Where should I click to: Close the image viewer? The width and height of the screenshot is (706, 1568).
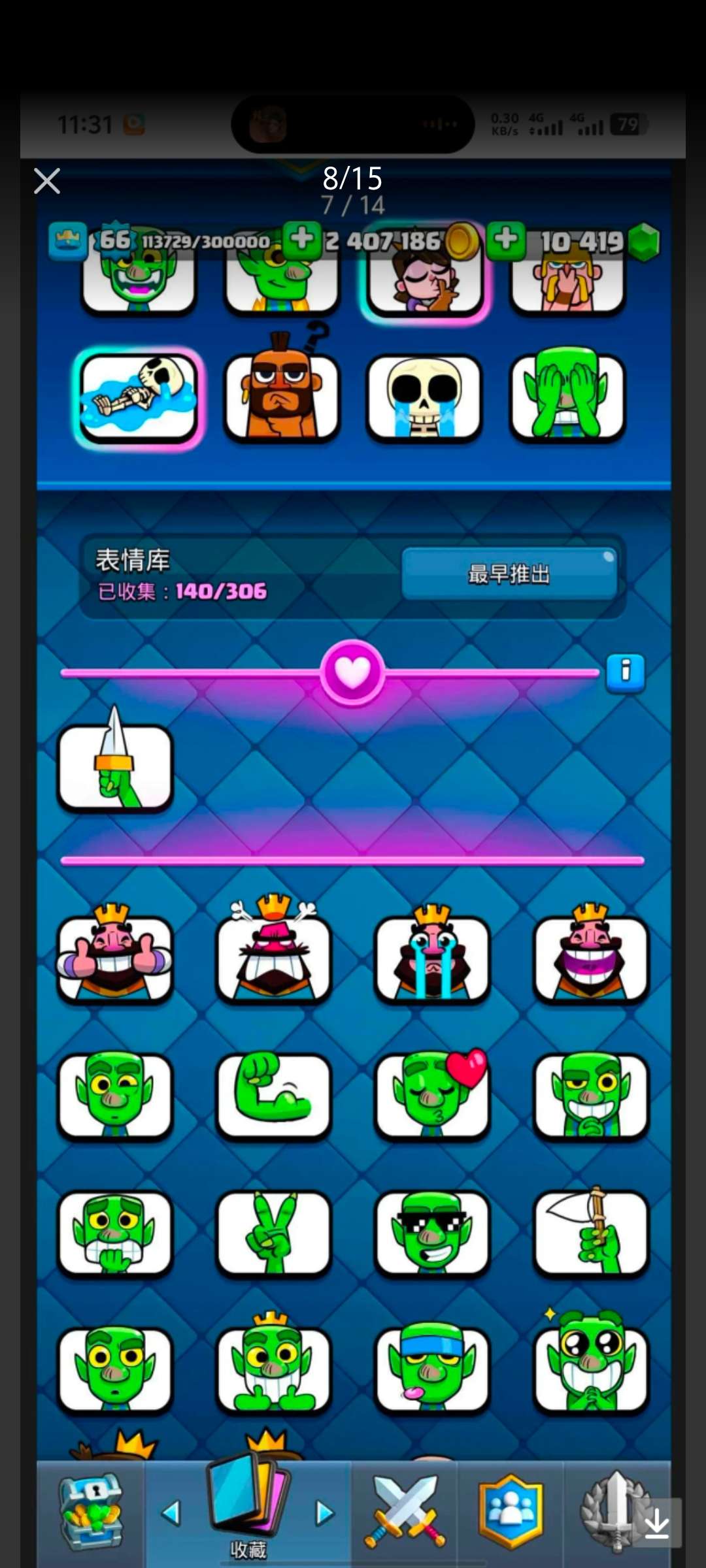pos(47,181)
